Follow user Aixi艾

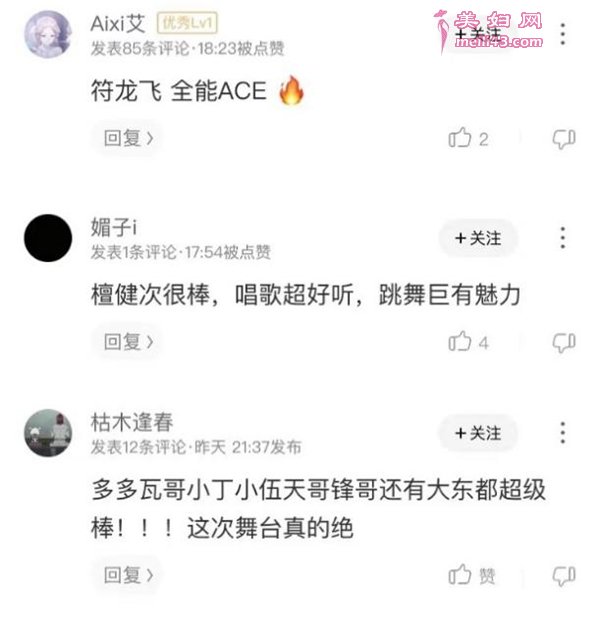click(477, 35)
